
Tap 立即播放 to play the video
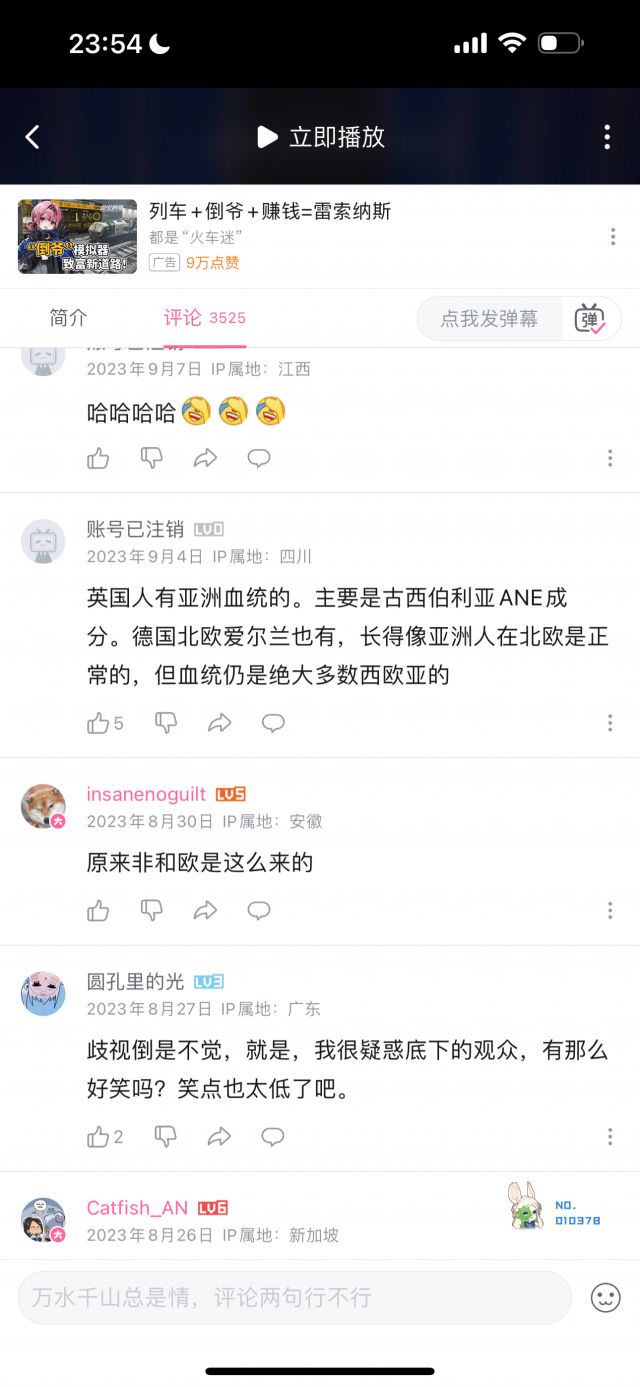click(320, 137)
